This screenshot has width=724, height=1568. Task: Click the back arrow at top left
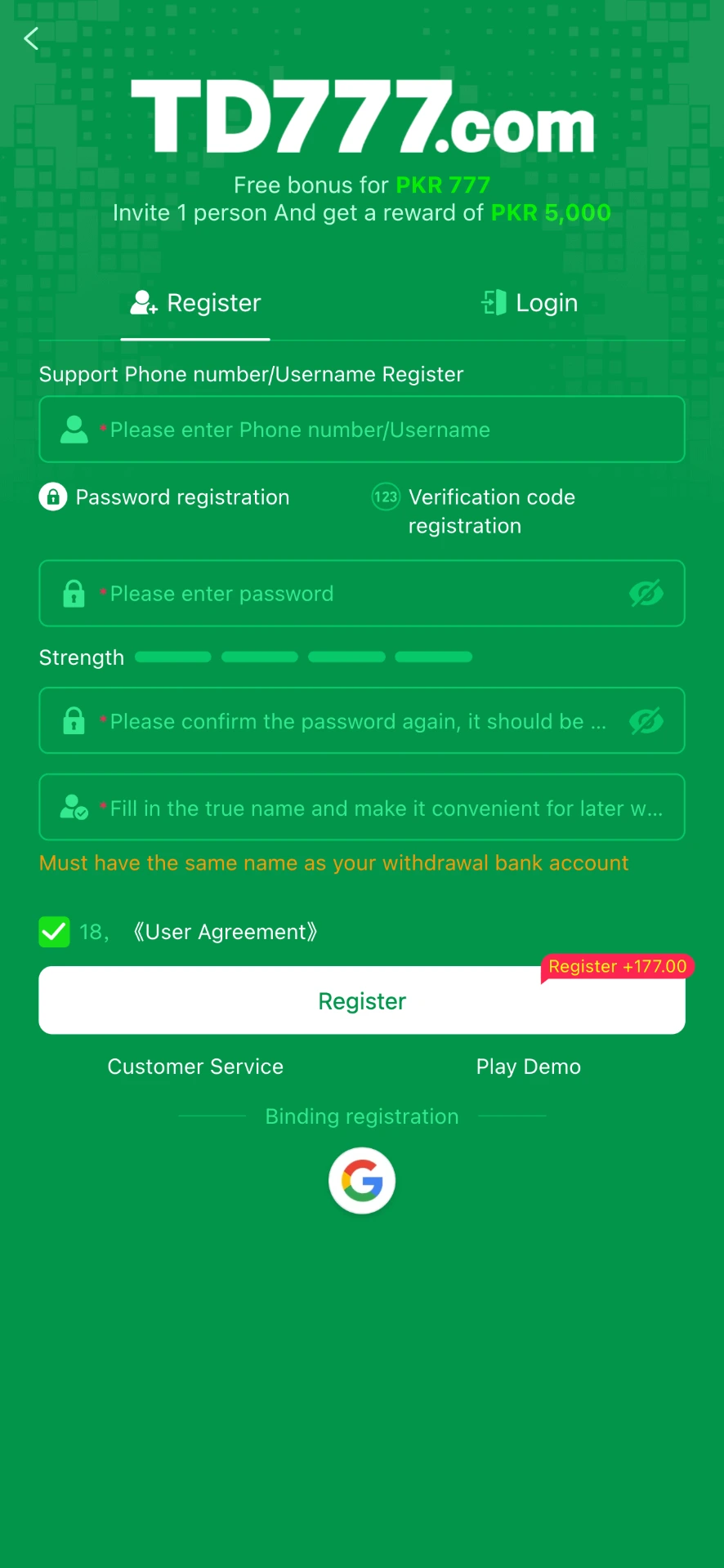(31, 38)
